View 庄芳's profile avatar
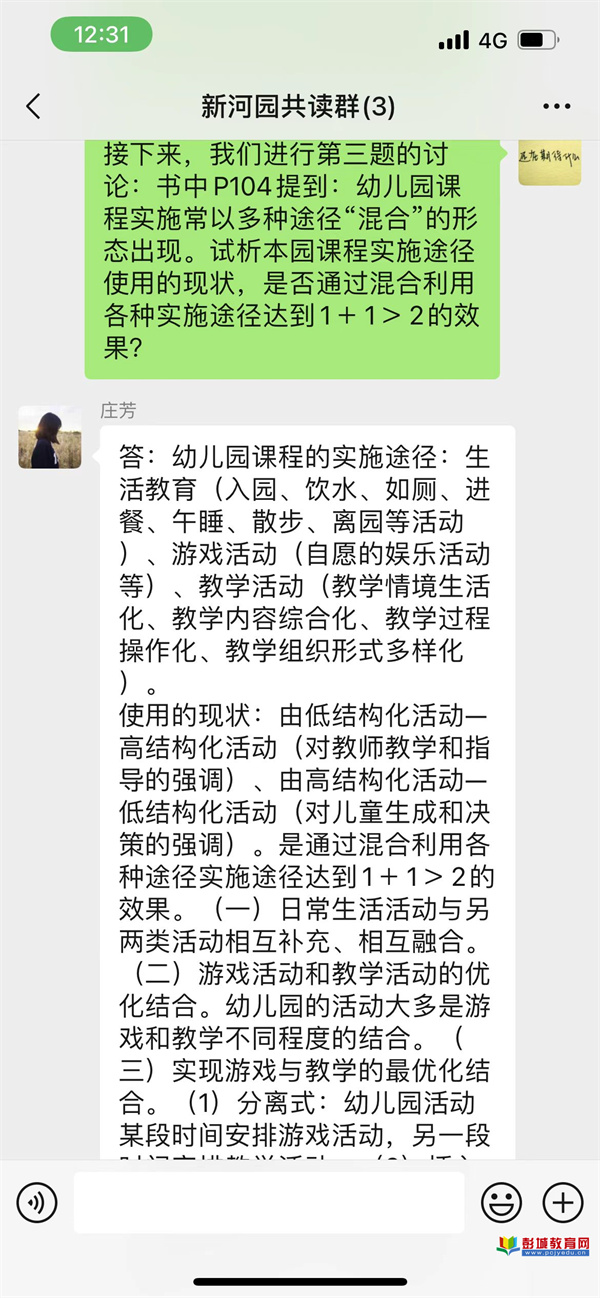The image size is (600, 1298). (50, 436)
